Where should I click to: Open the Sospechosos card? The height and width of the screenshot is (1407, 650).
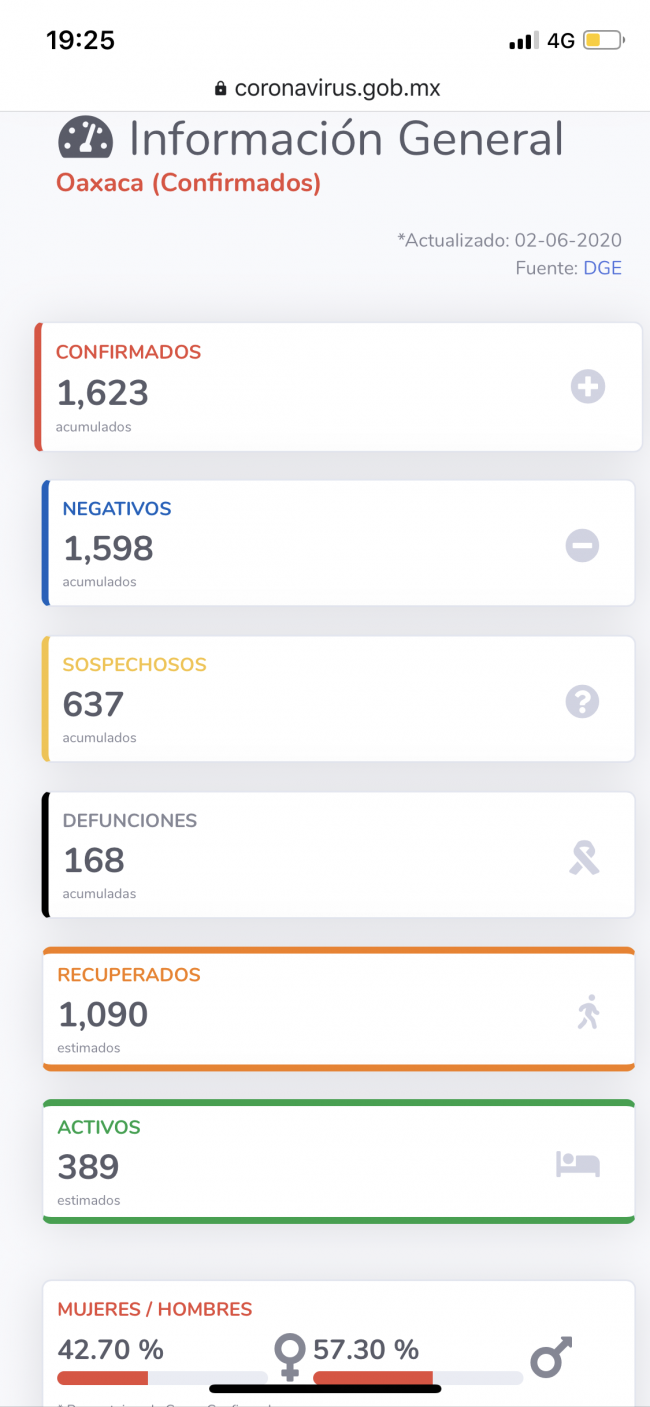(x=338, y=699)
